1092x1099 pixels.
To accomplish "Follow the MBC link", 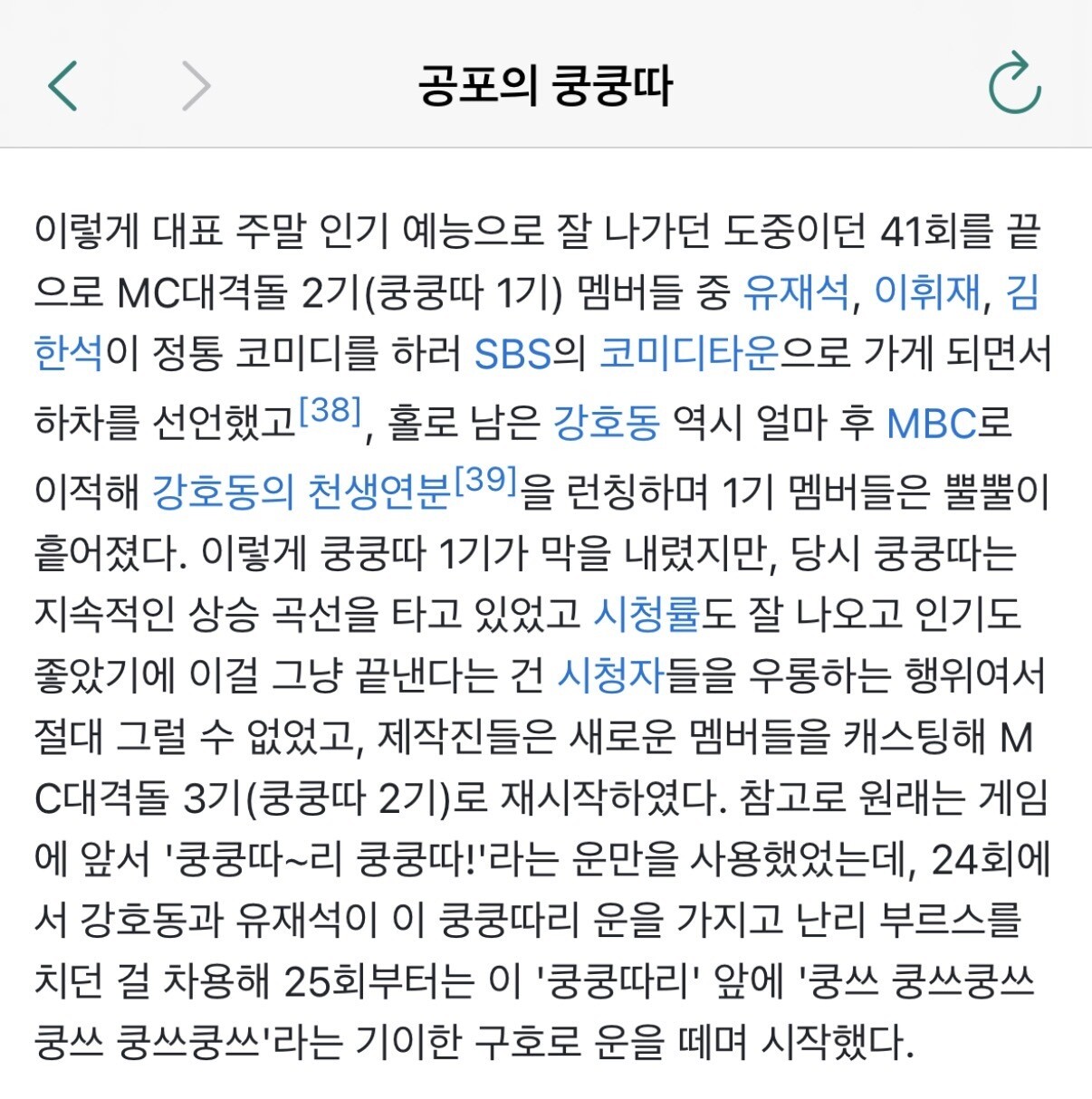I will pos(932,423).
